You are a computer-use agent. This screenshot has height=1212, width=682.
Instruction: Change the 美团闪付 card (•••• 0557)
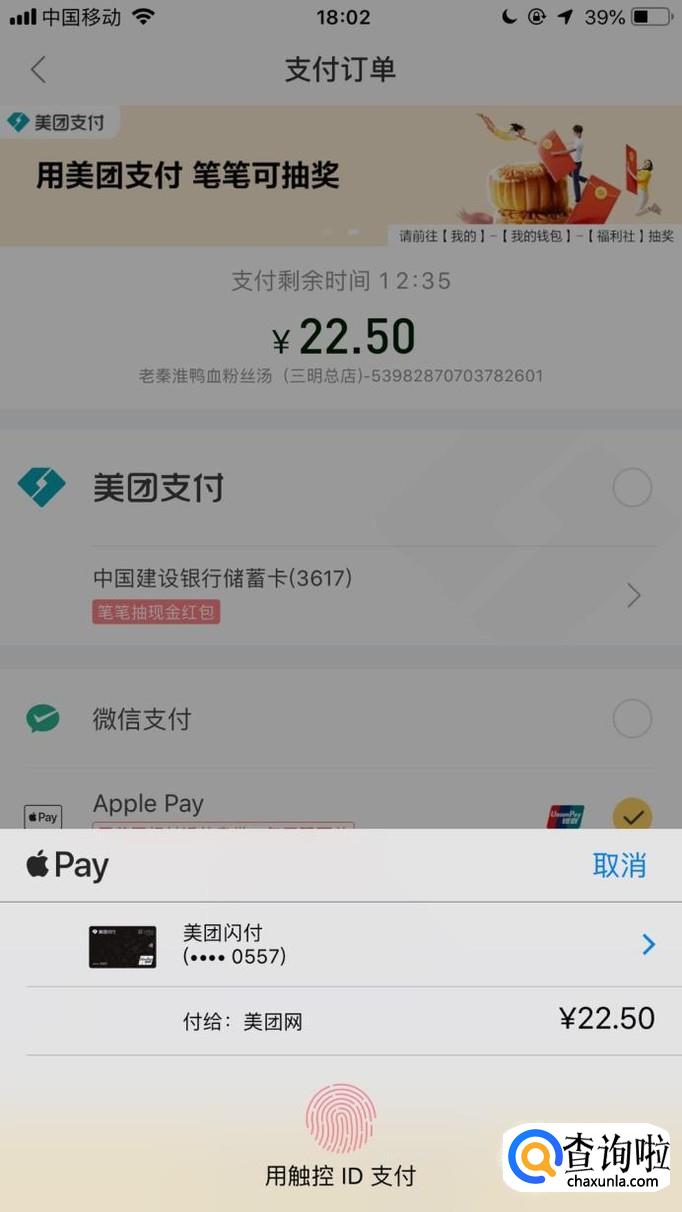(x=647, y=944)
